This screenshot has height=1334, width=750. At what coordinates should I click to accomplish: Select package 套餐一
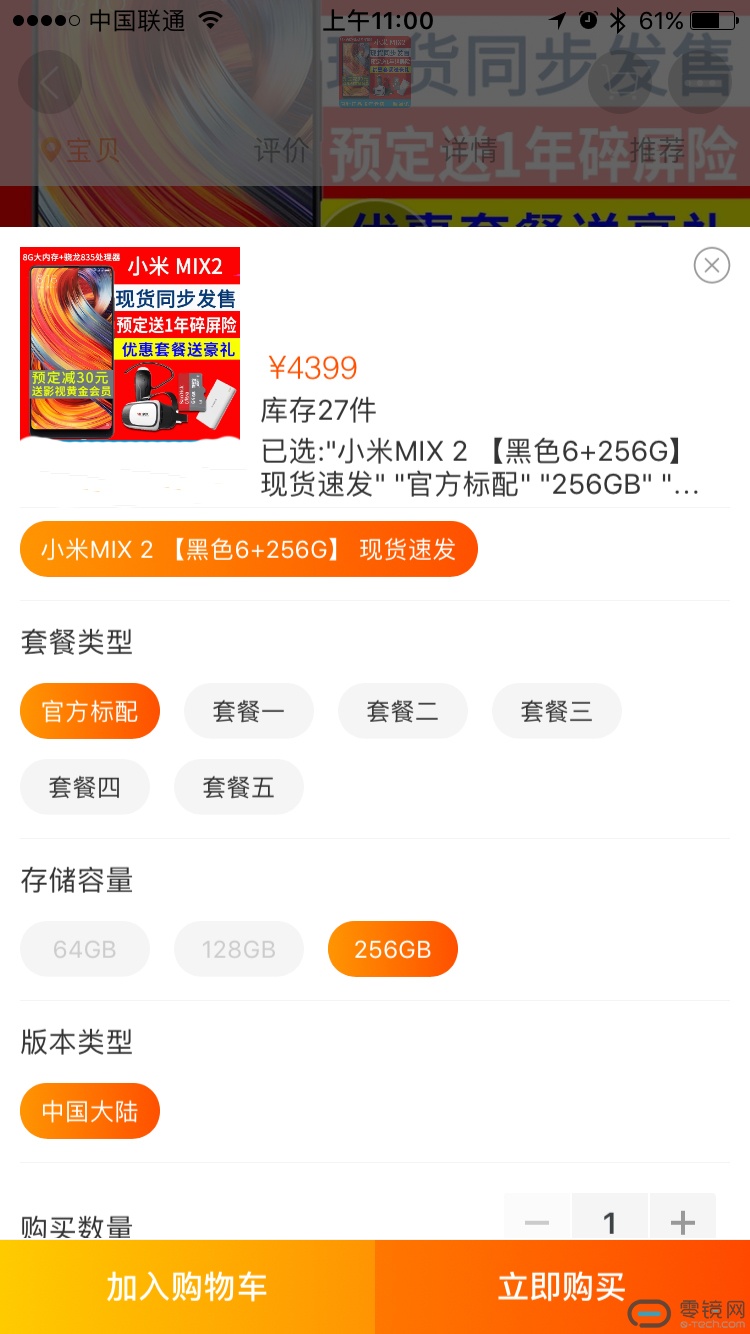click(248, 711)
